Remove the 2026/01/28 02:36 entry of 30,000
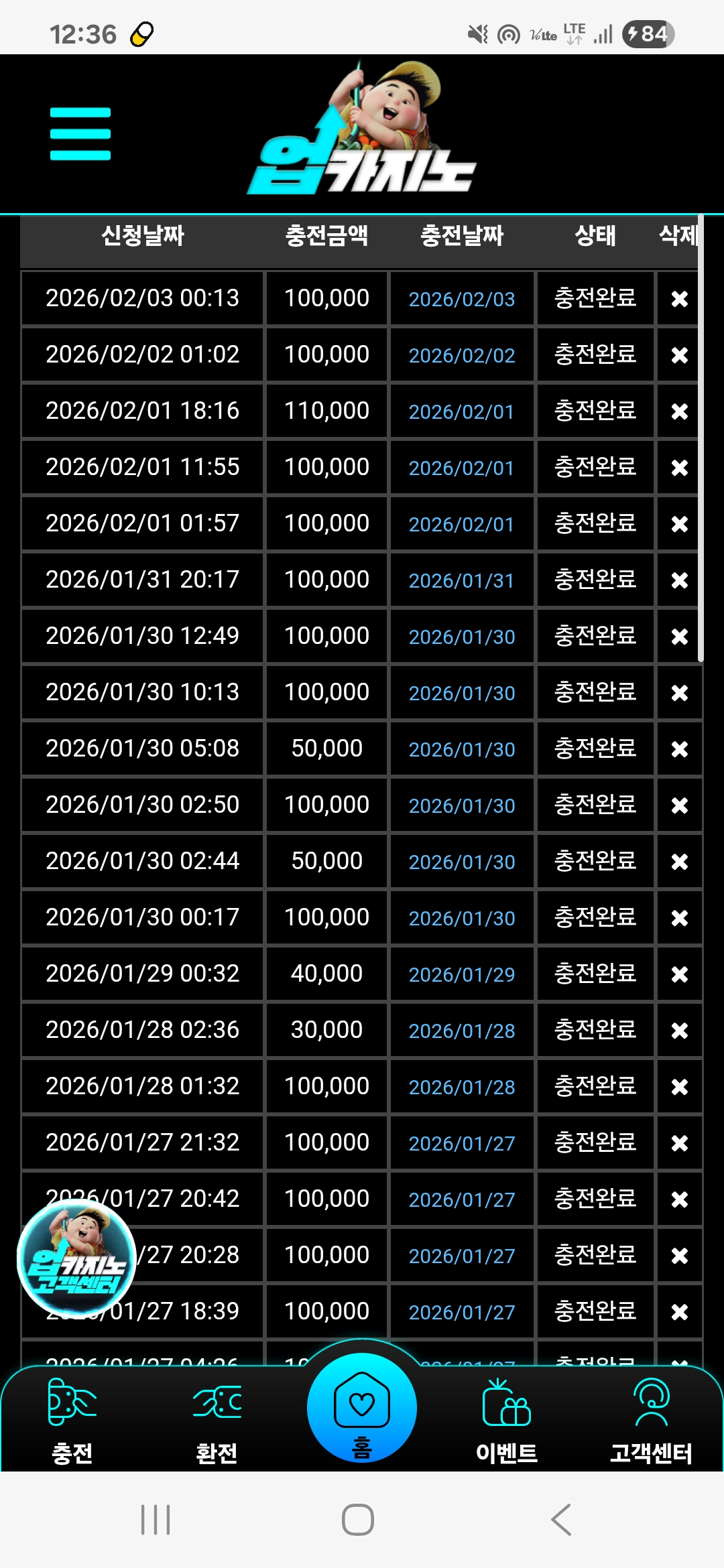The image size is (724, 1568). (x=679, y=1031)
